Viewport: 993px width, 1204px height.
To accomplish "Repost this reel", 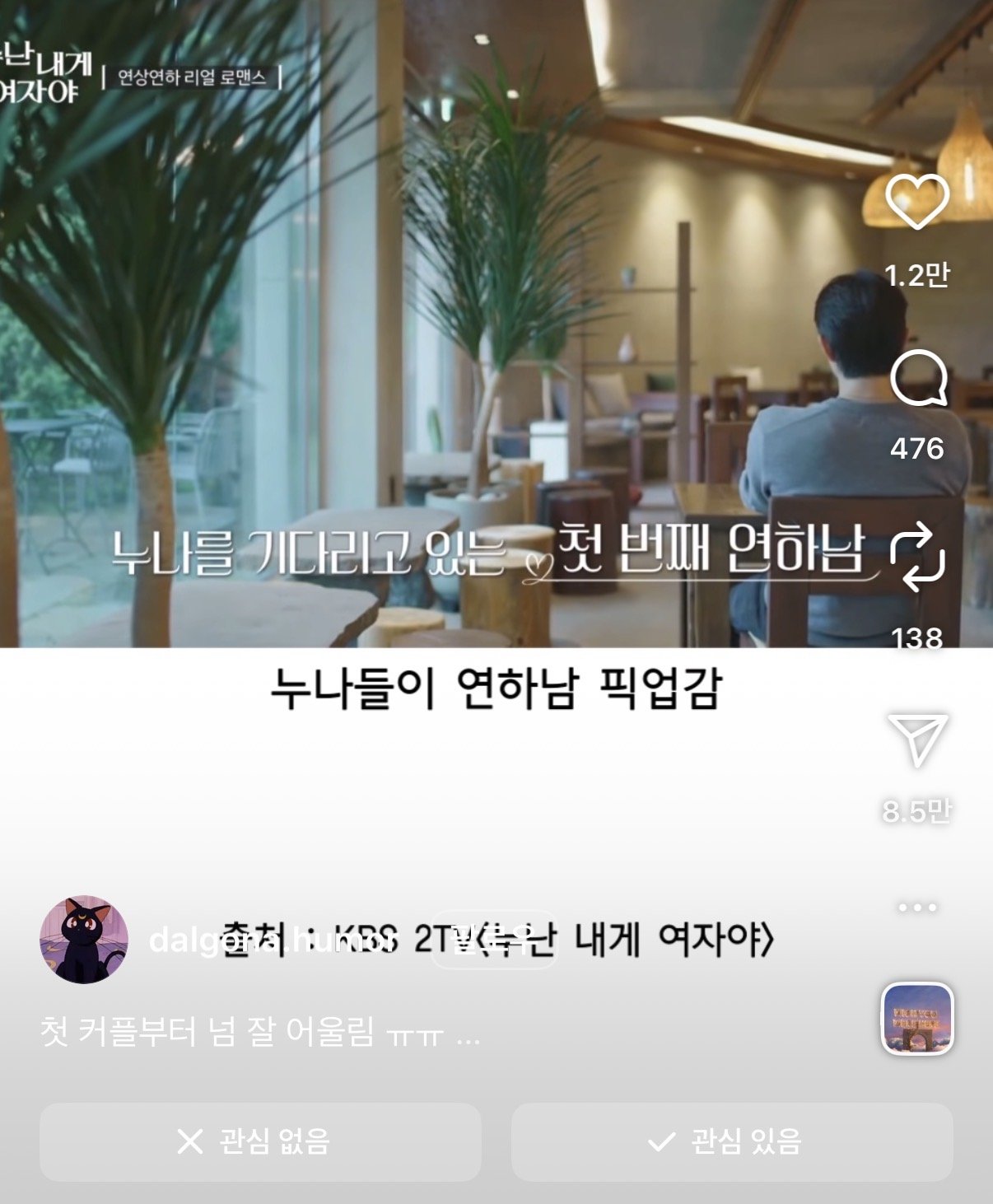I will [916, 559].
